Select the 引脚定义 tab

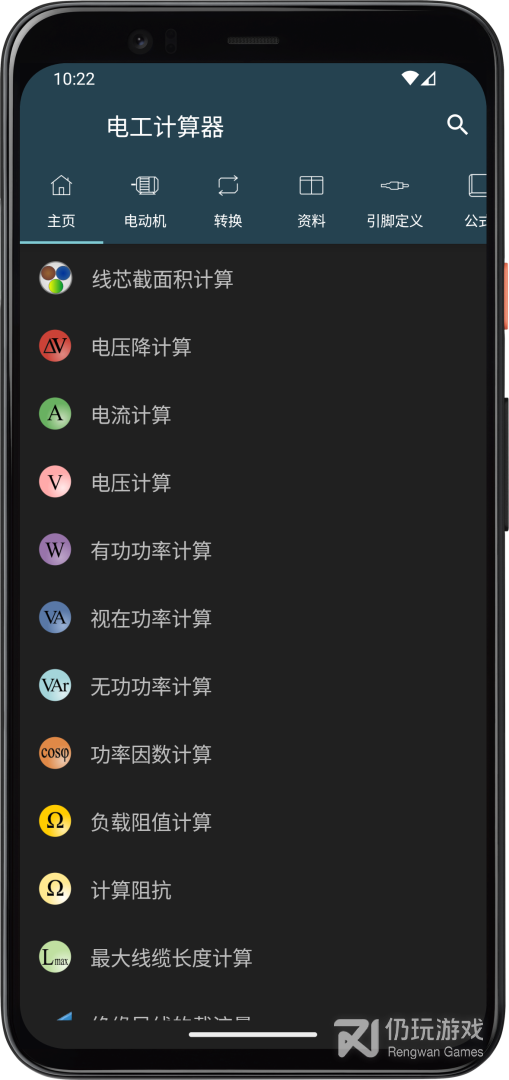(x=395, y=202)
